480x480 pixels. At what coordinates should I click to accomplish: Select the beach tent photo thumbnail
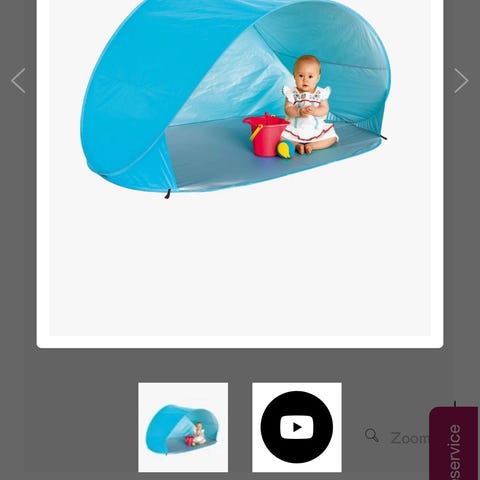tap(183, 427)
